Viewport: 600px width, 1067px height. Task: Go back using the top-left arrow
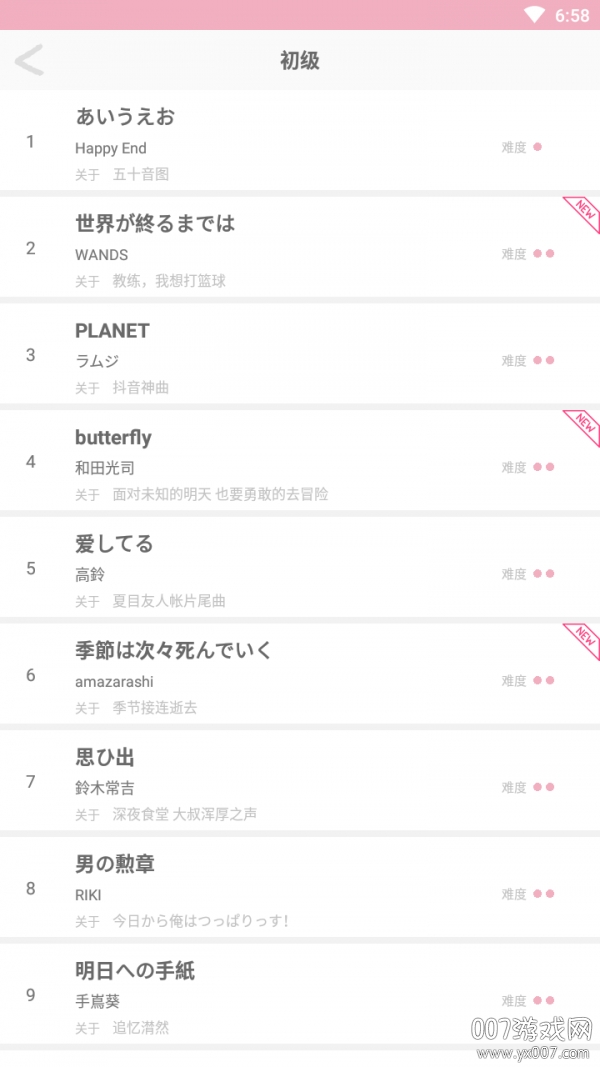coord(29,61)
